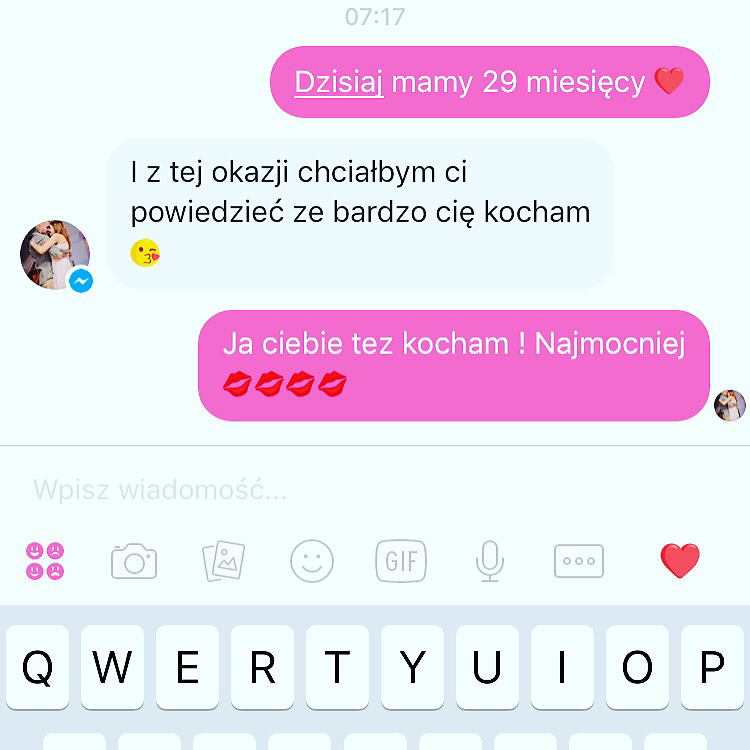Open the emoji and sticker picker

[x=312, y=561]
